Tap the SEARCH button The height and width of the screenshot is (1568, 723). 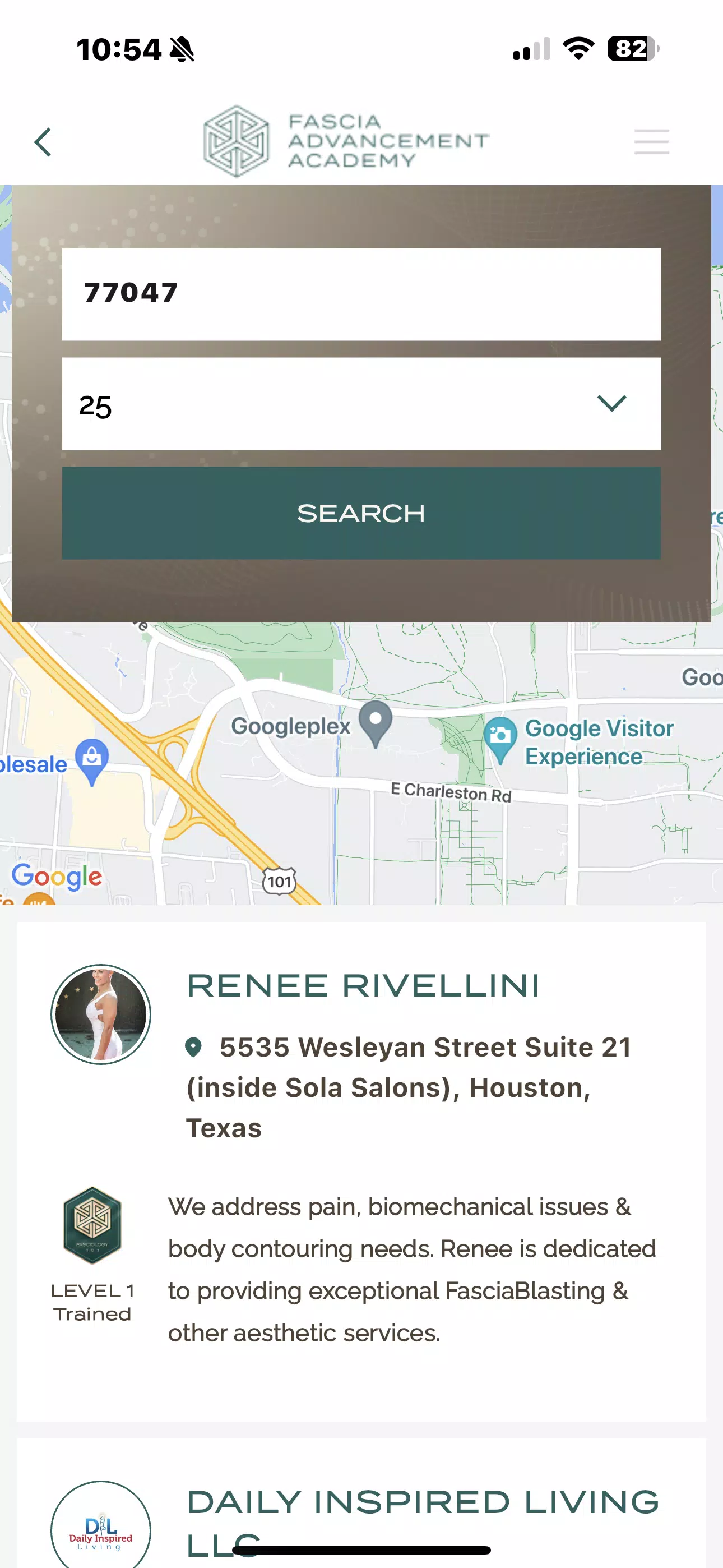coord(361,513)
